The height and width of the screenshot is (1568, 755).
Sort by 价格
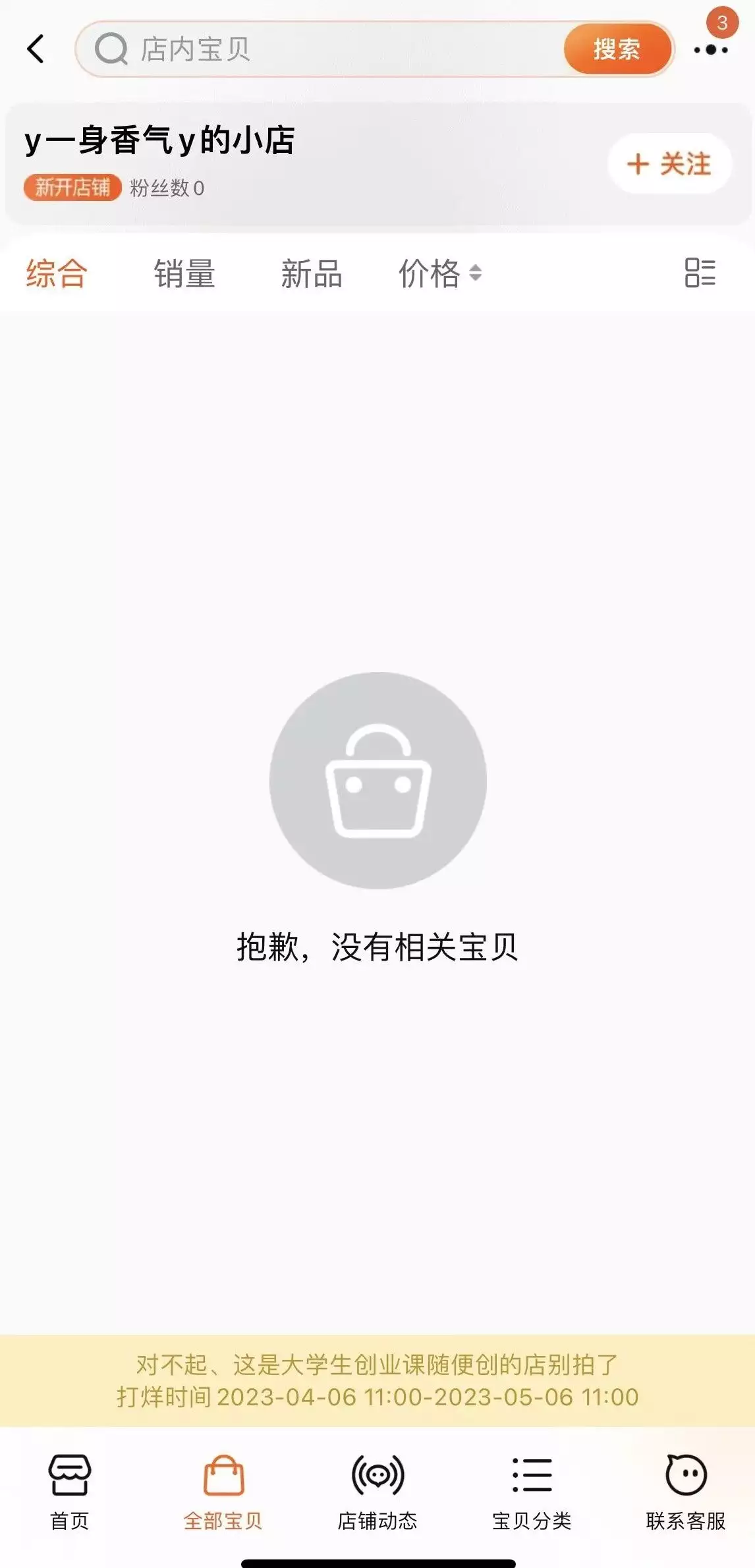439,273
